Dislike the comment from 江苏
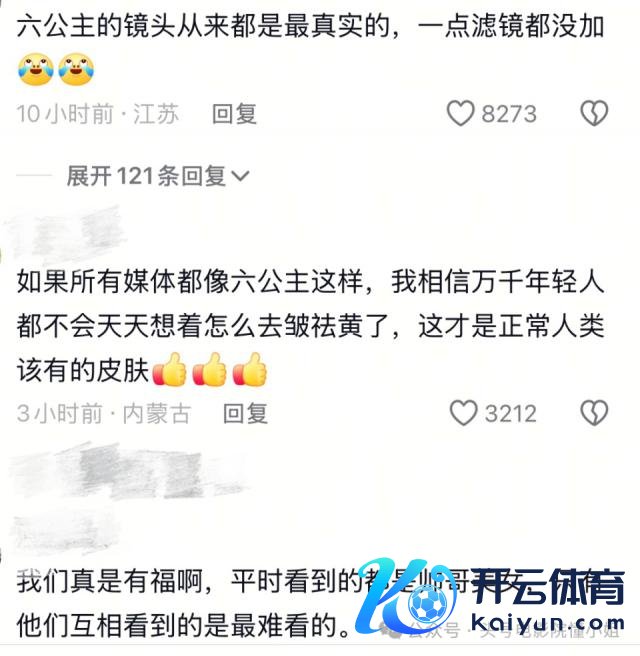Image resolution: width=640 pixels, height=656 pixels. 594,114
